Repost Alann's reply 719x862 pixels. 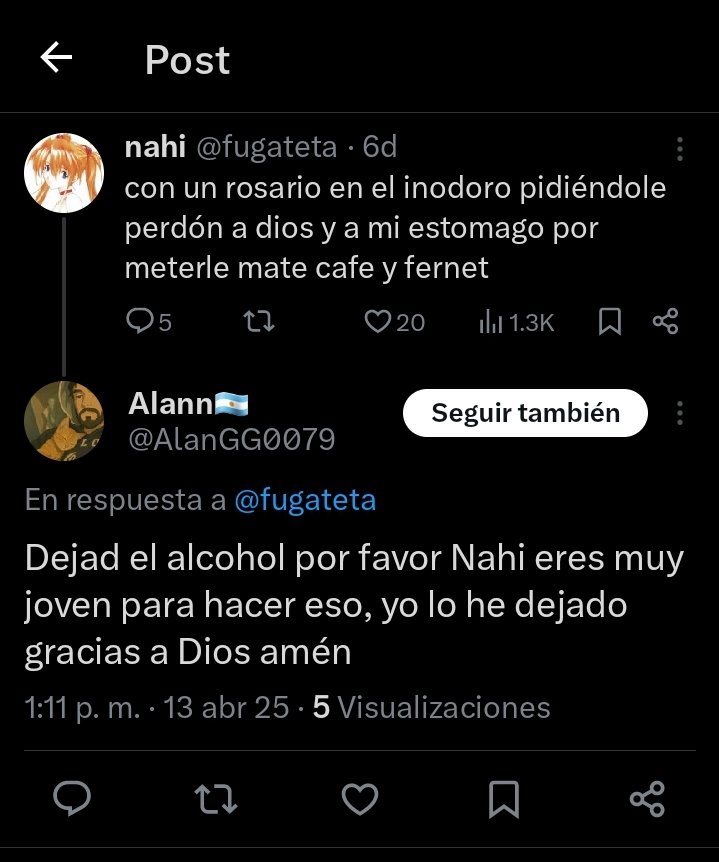click(x=215, y=798)
